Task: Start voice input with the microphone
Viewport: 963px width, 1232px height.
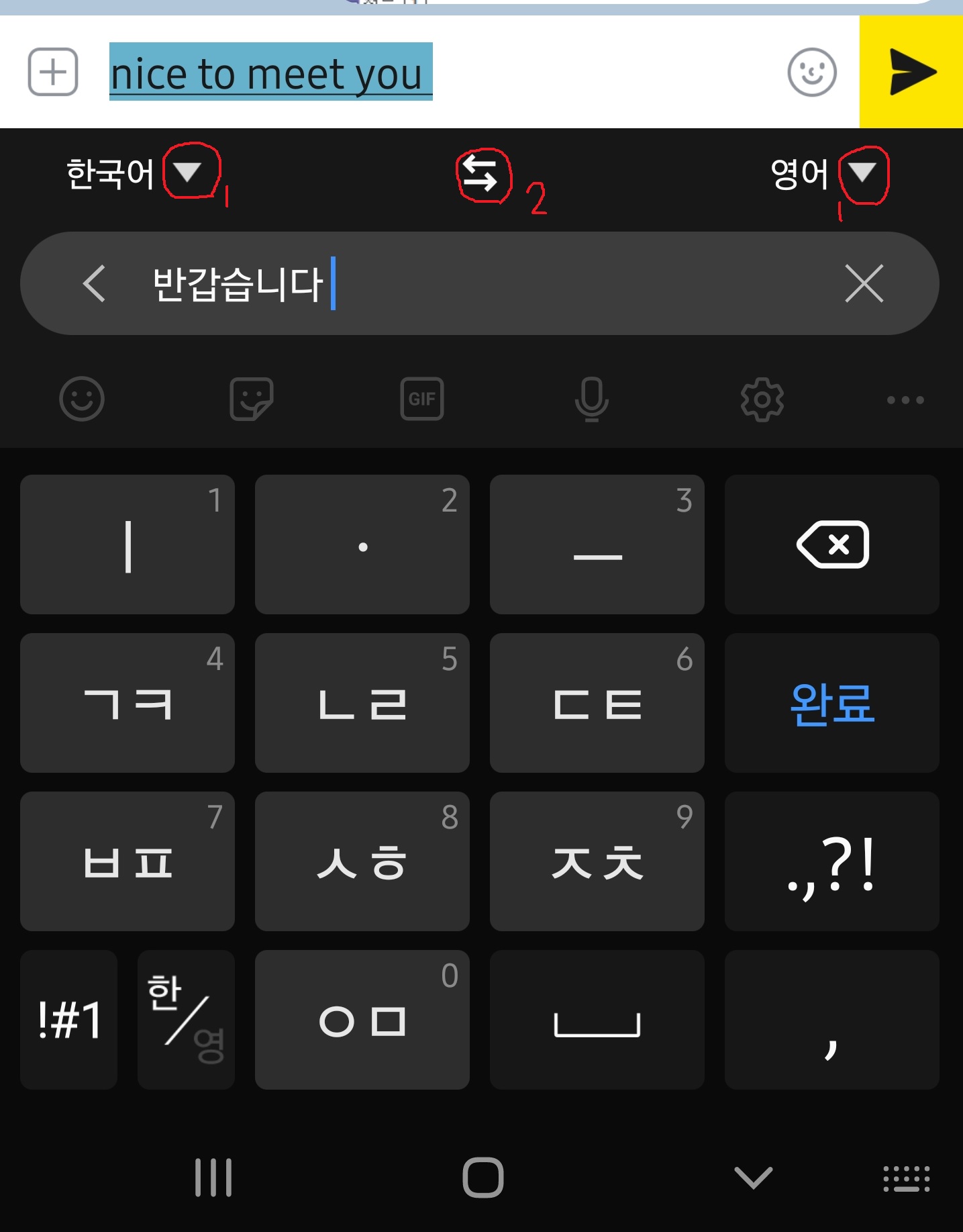Action: click(592, 399)
